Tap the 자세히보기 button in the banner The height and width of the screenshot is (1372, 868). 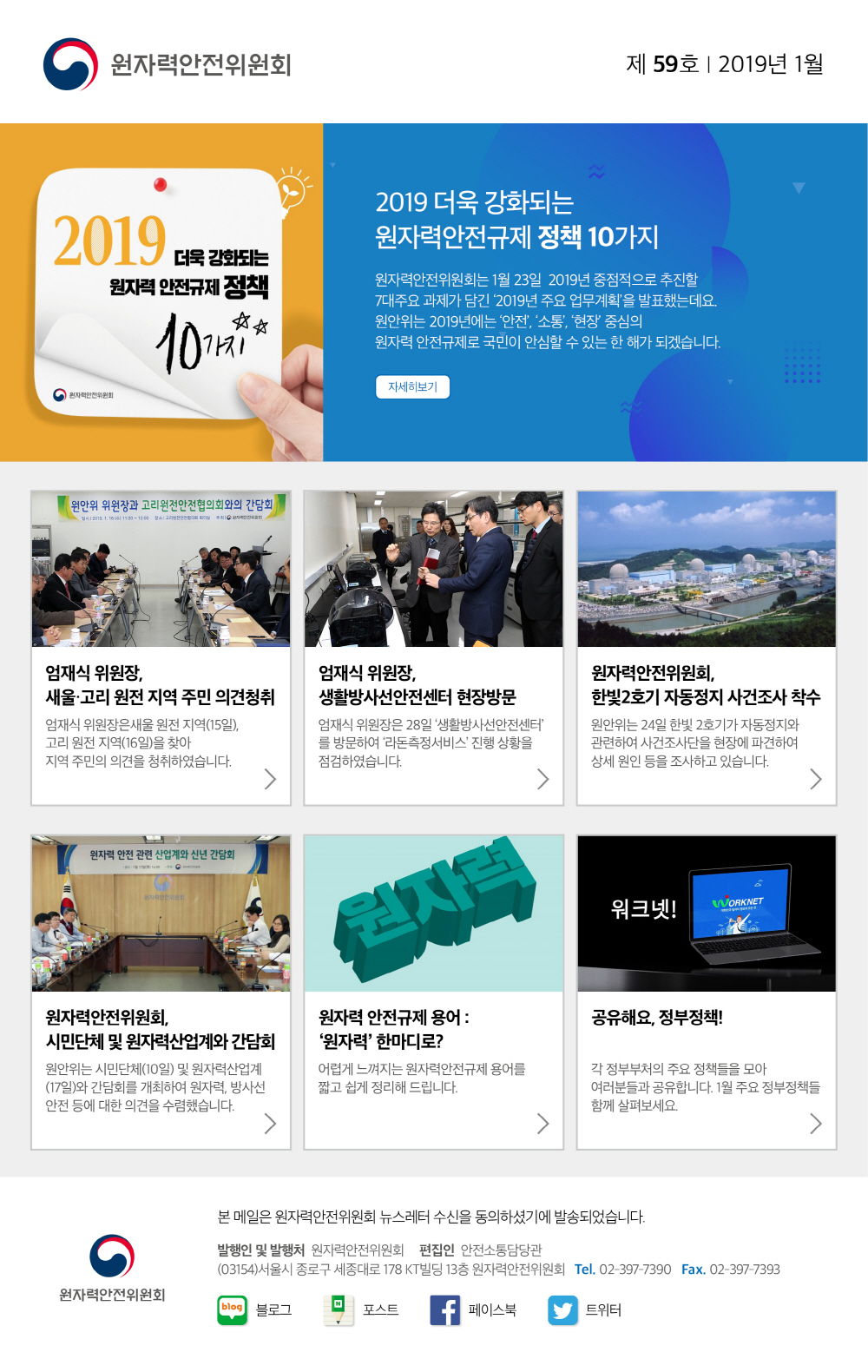point(412,387)
